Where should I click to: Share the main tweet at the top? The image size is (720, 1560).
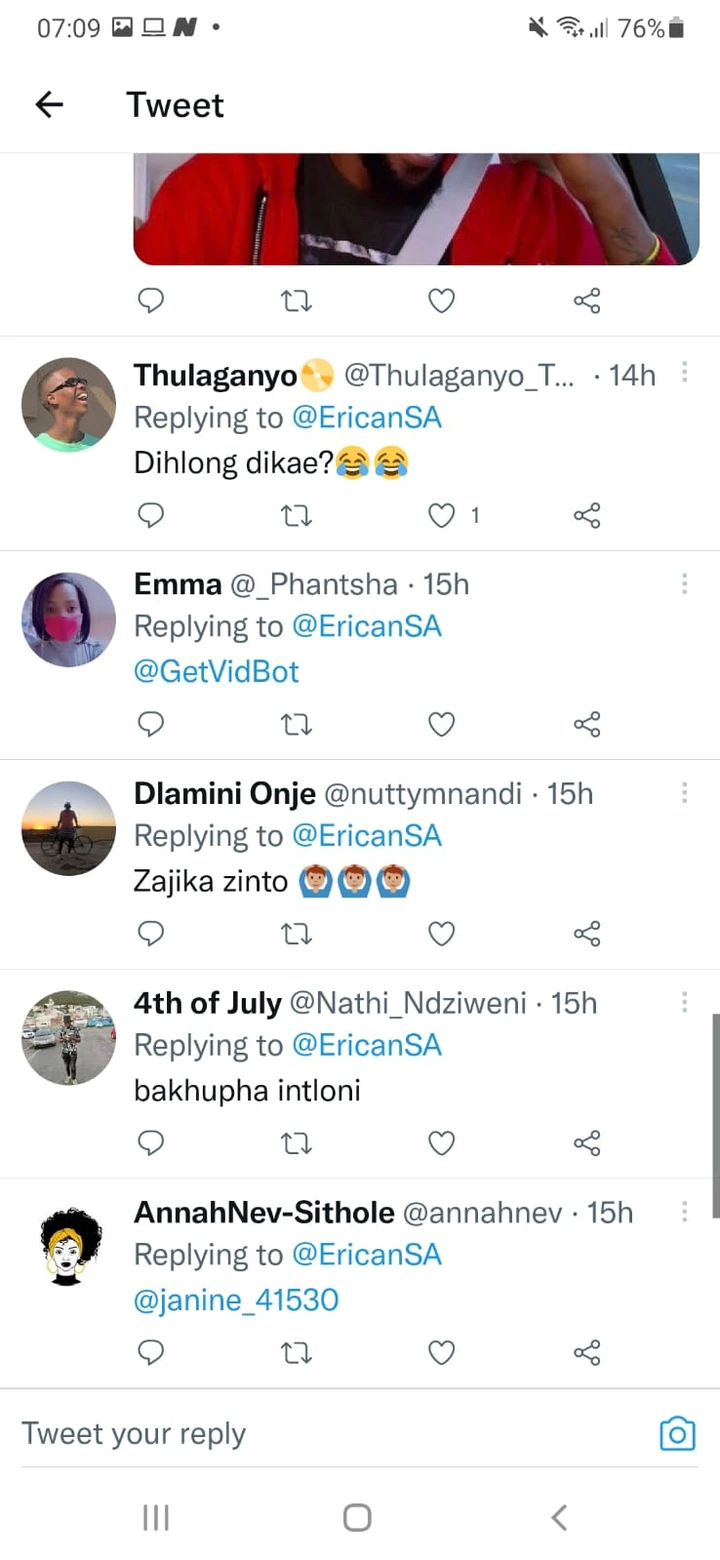[x=587, y=300]
